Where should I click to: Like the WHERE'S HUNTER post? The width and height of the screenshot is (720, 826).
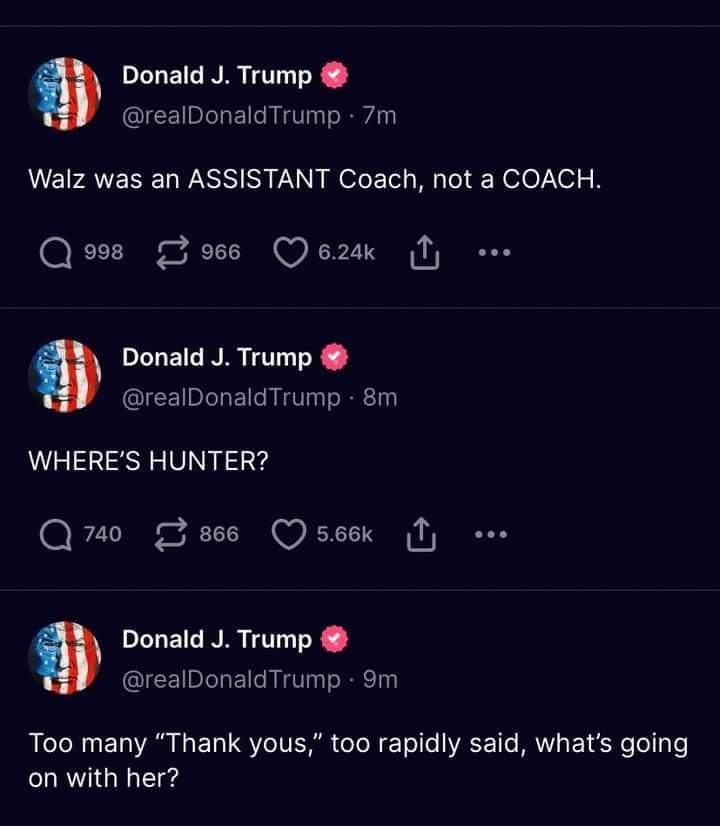point(289,534)
